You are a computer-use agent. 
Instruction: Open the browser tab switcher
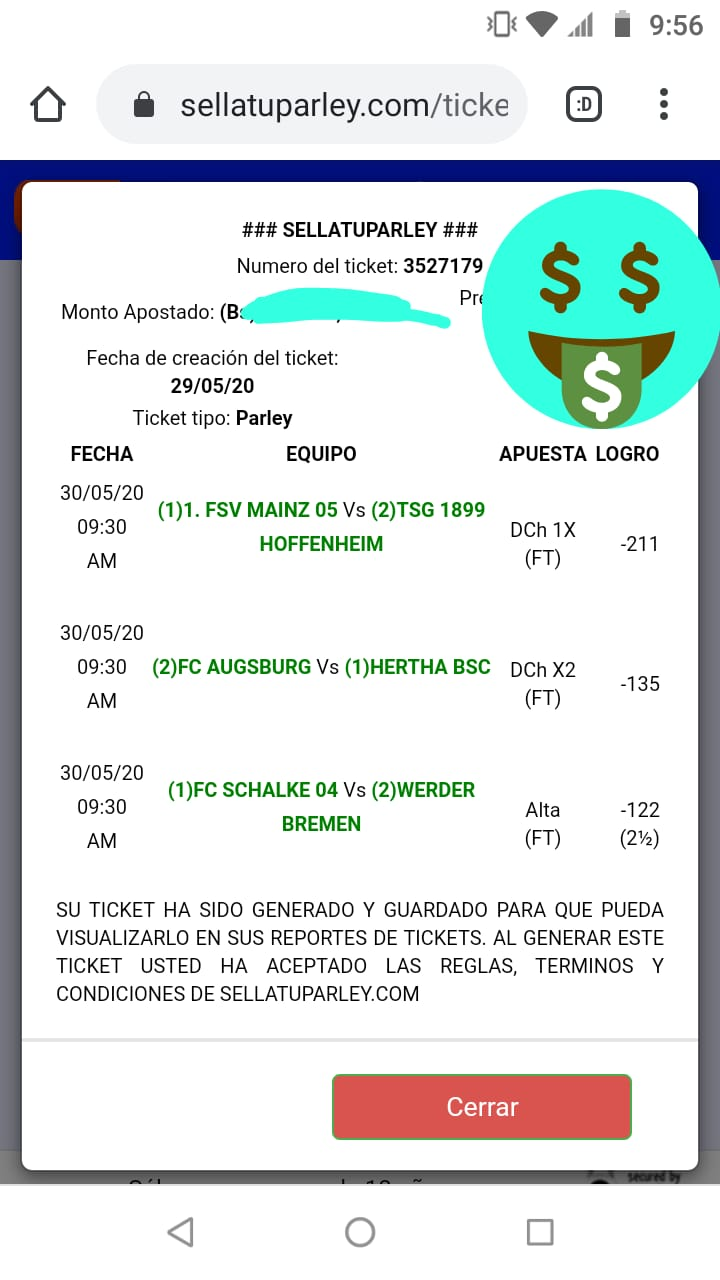tap(584, 104)
